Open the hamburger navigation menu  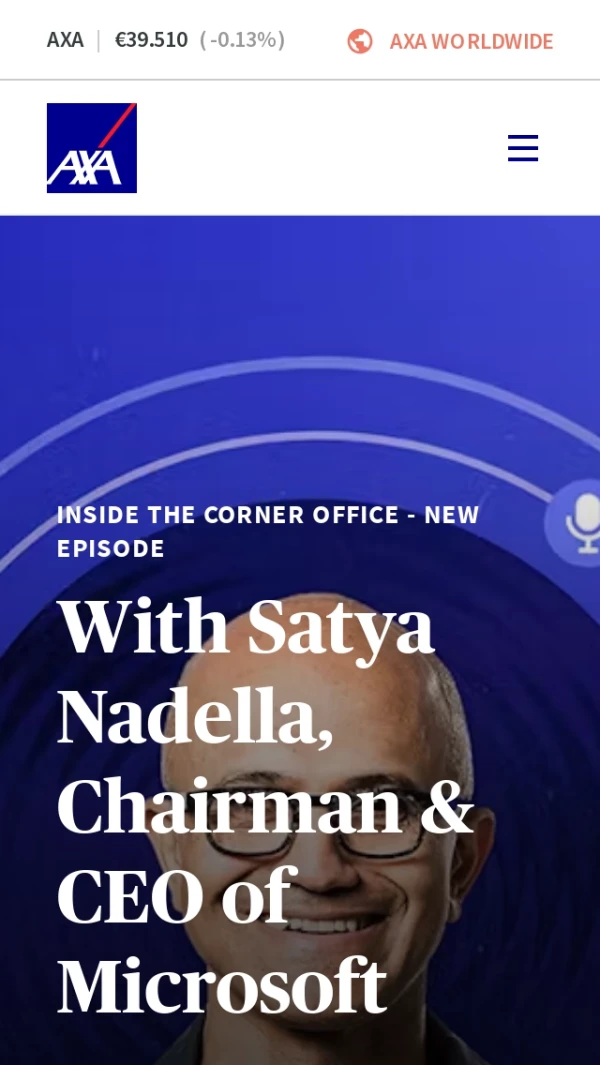tap(522, 148)
